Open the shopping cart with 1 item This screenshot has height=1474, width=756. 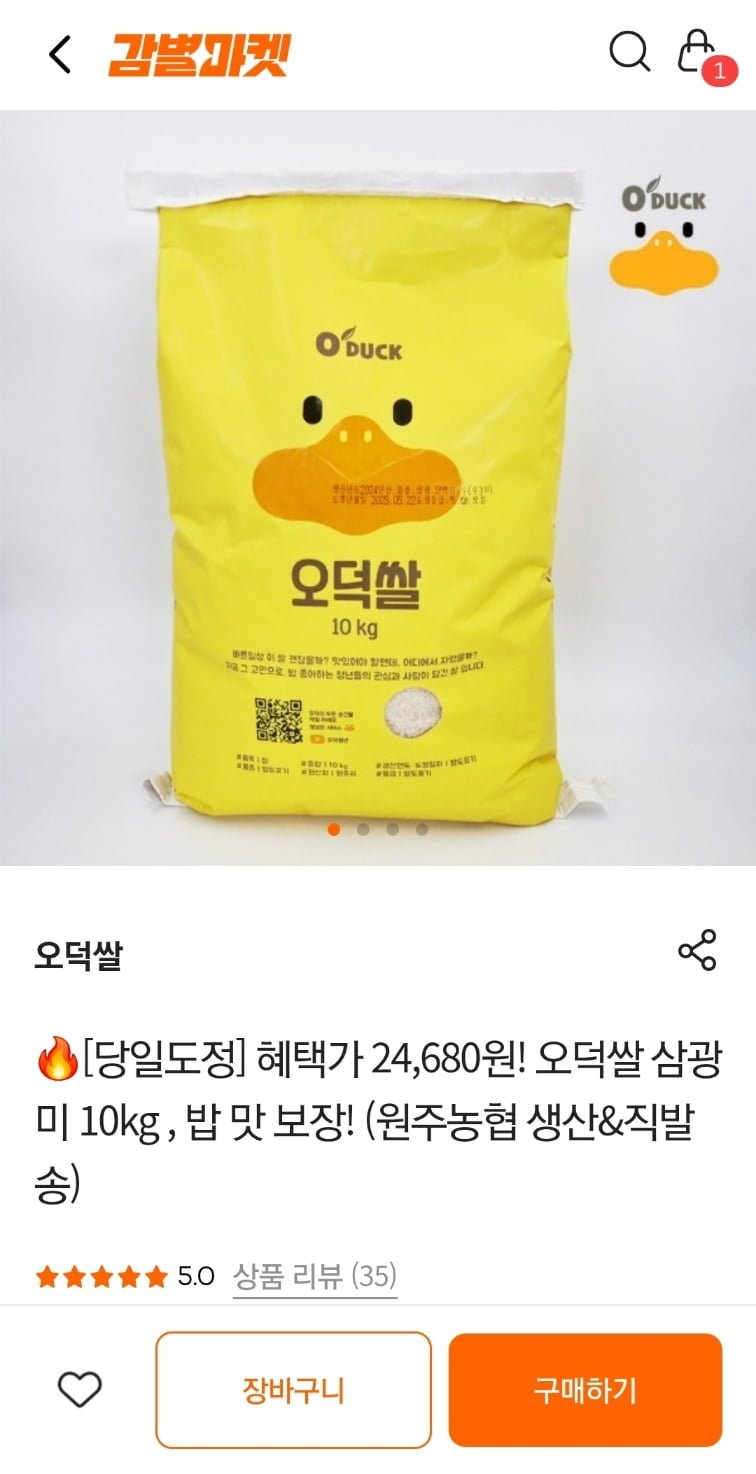(x=698, y=53)
